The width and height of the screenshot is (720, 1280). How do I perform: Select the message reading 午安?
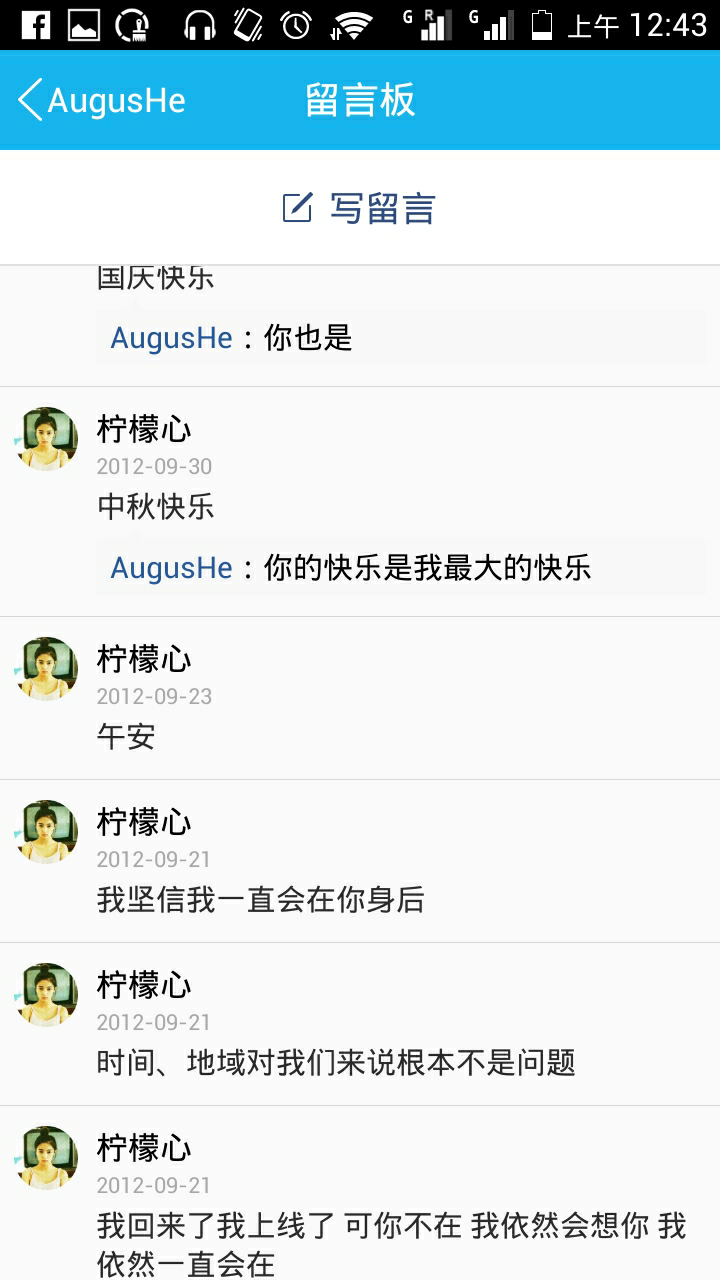(x=125, y=737)
